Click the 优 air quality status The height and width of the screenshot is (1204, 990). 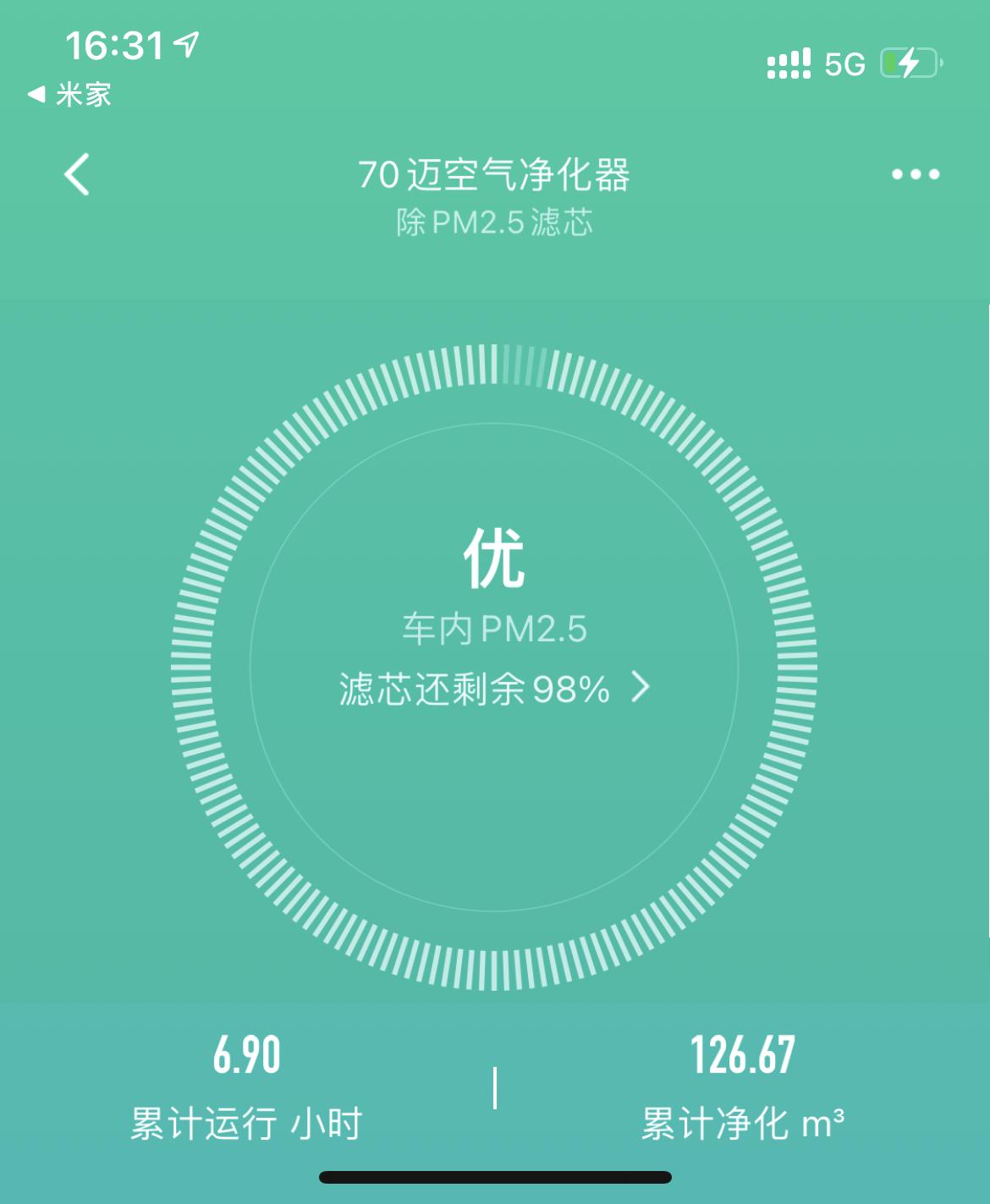click(x=494, y=558)
